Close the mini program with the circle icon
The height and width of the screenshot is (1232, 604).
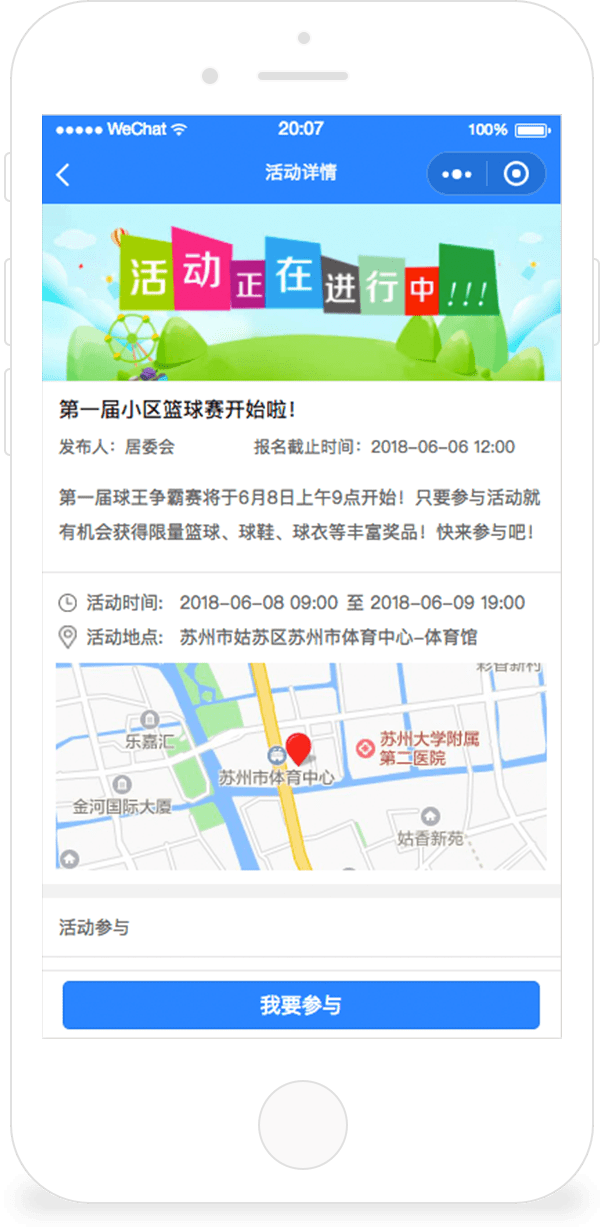(x=516, y=174)
